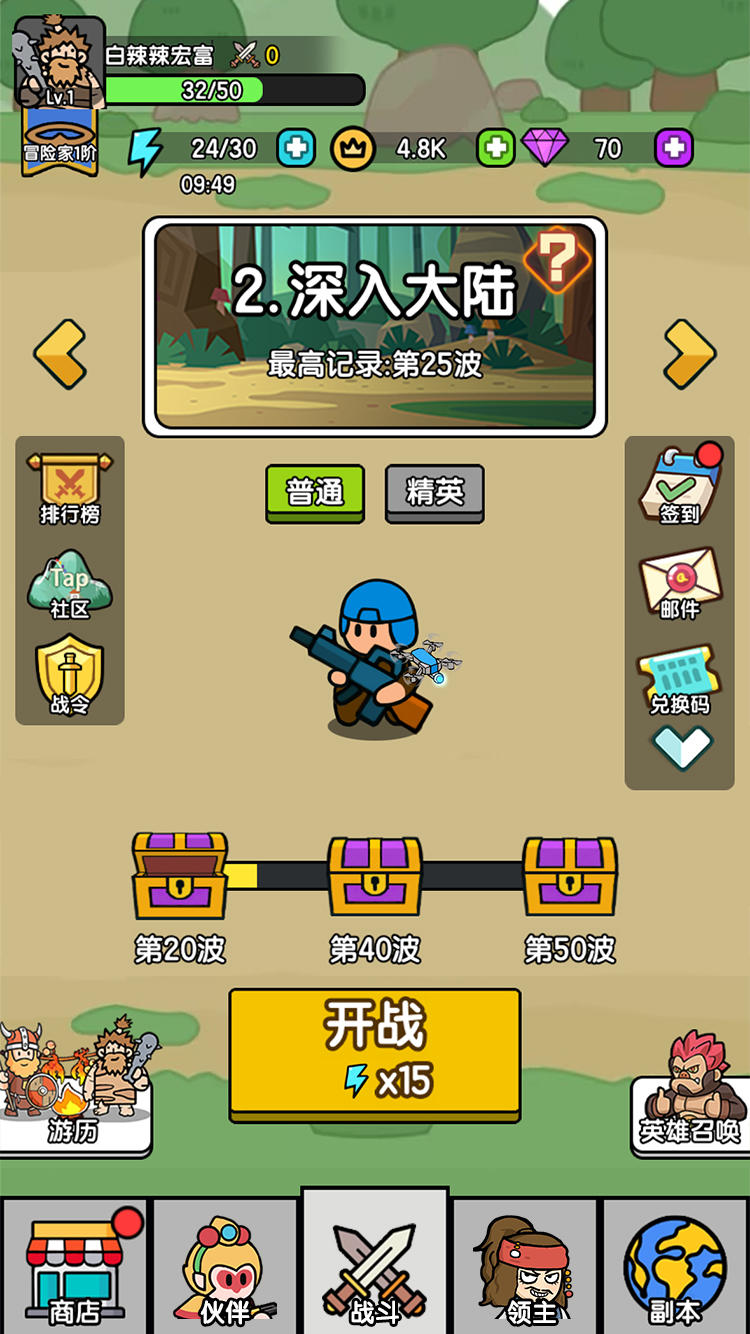Add gold coins with the green plus
Viewport: 750px width, 1334px height.
tap(495, 149)
